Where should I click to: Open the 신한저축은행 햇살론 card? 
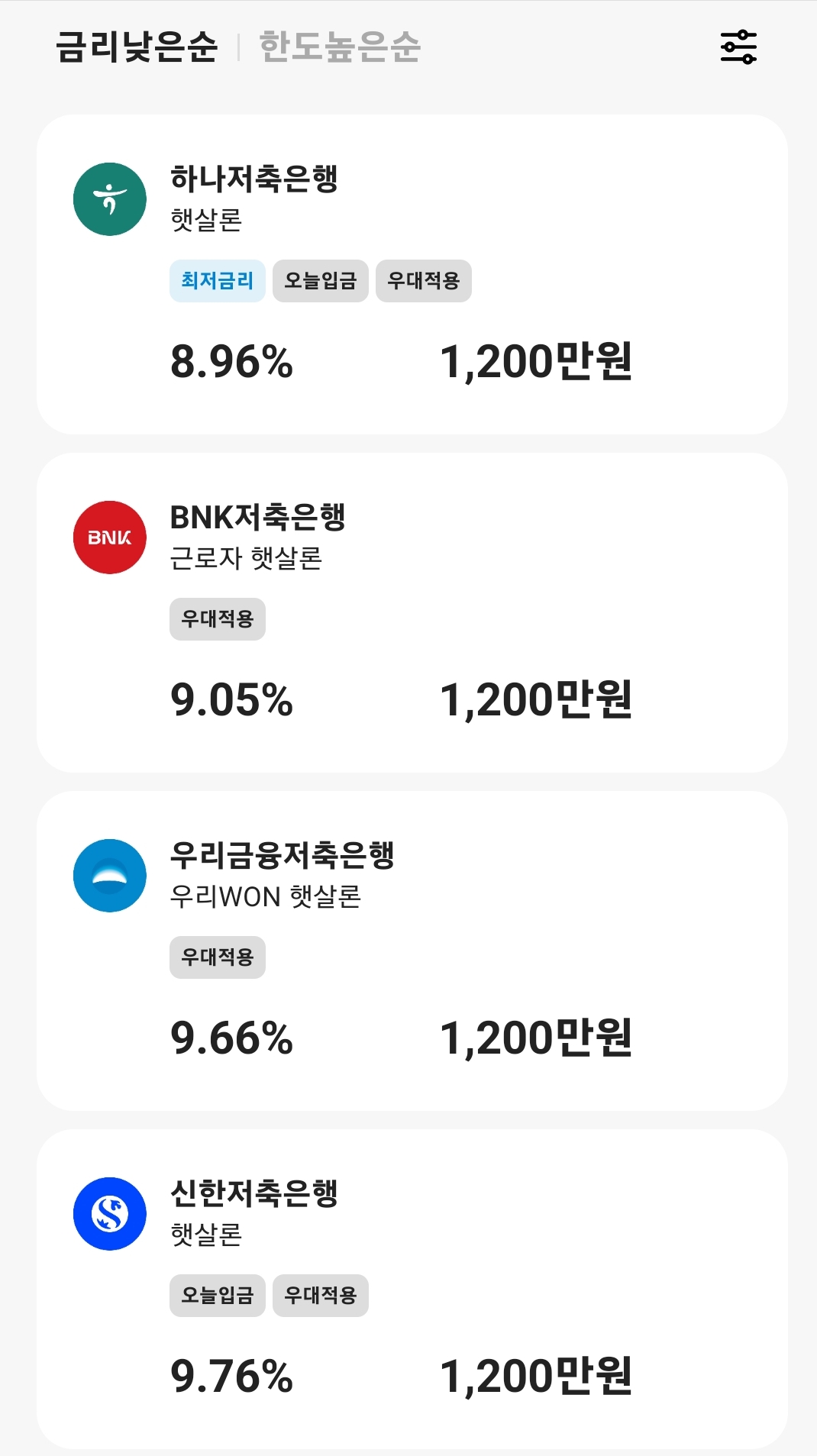click(x=412, y=1290)
